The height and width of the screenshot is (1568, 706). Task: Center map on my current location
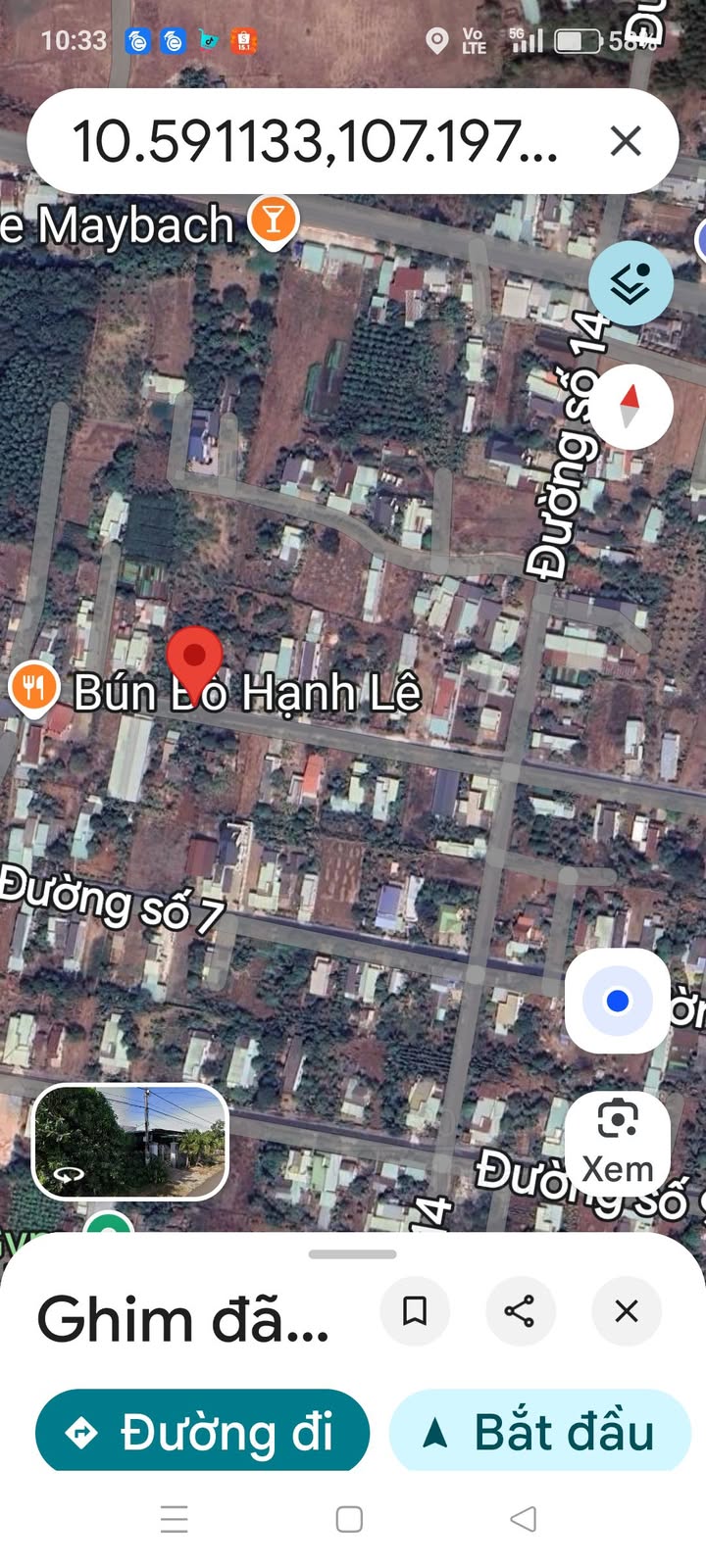(618, 1001)
